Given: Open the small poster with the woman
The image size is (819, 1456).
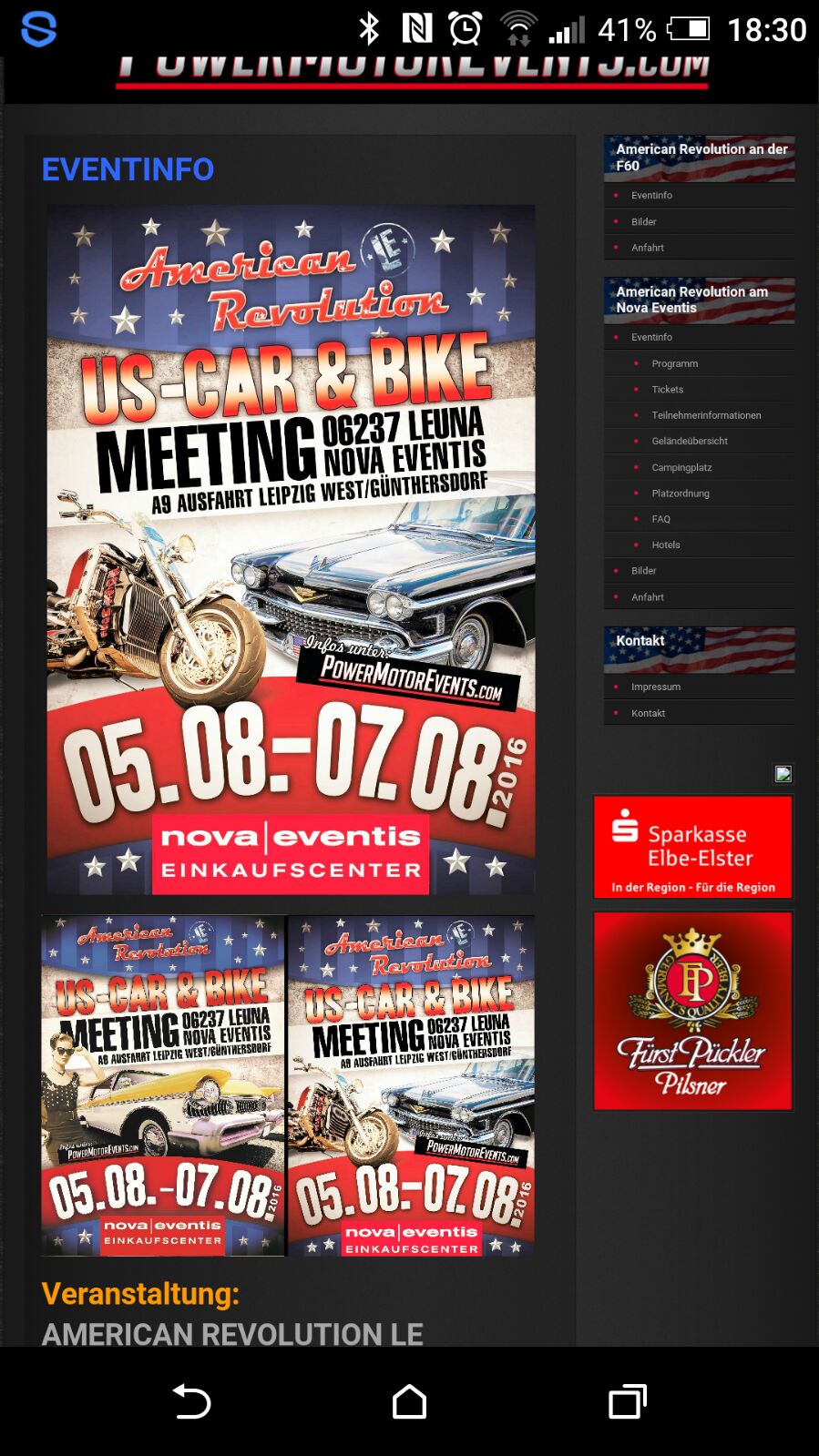Looking at the screenshot, I should (x=163, y=1085).
